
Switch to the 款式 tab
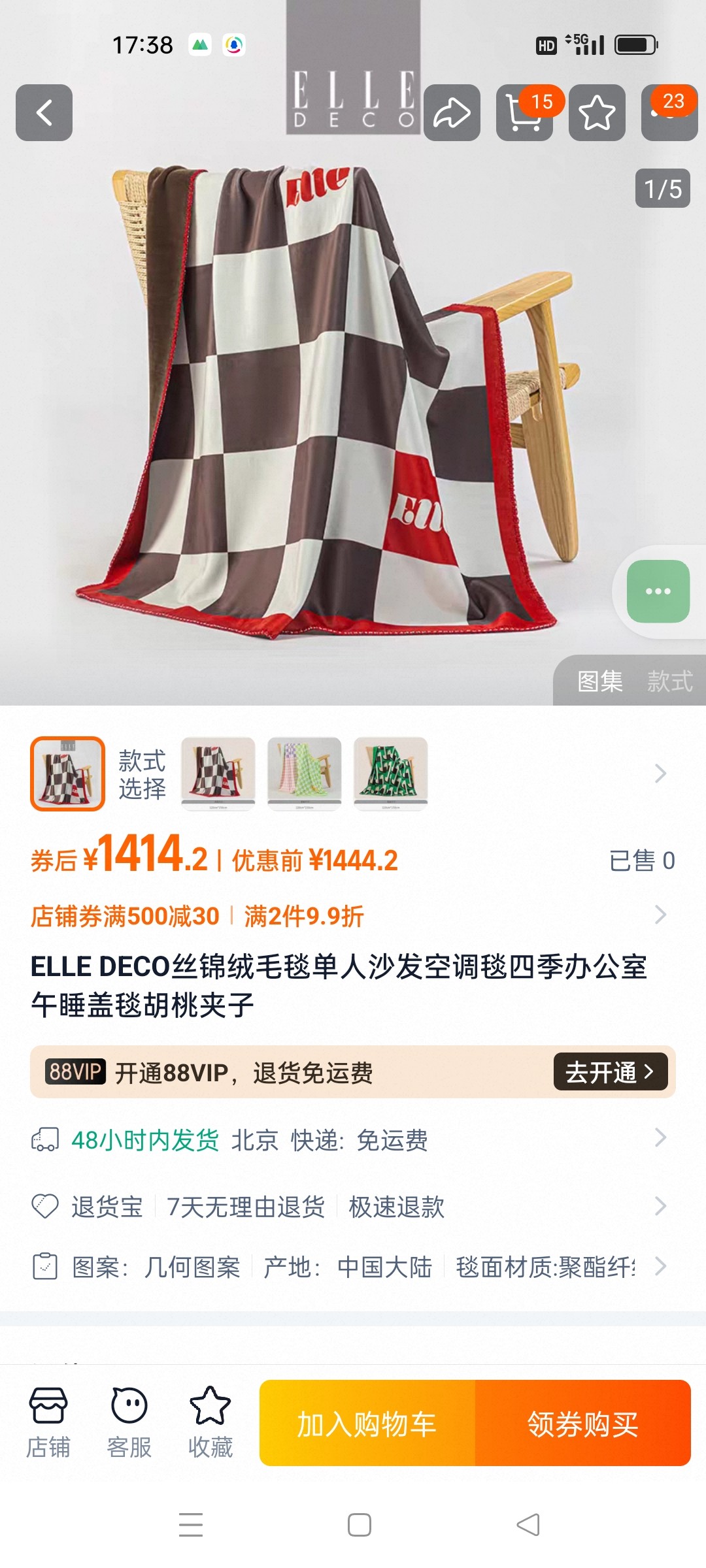pyautogui.click(x=669, y=681)
